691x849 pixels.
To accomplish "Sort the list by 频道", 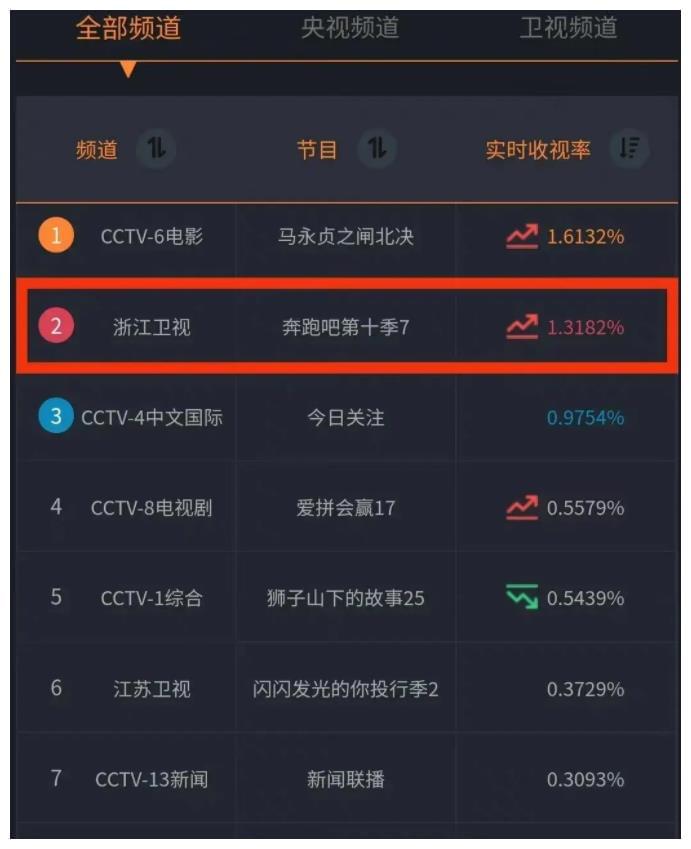I will coord(156,150).
